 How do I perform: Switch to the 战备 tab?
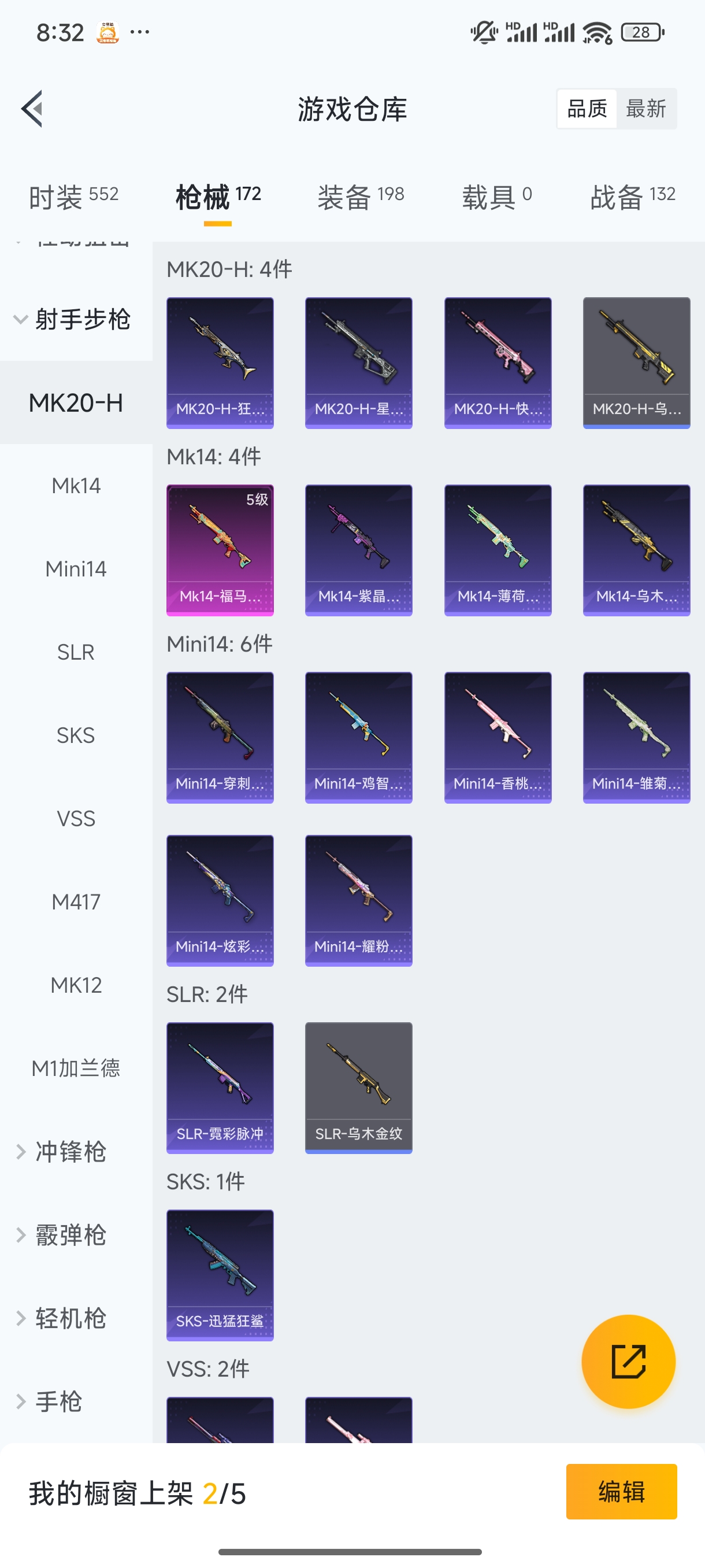(633, 197)
